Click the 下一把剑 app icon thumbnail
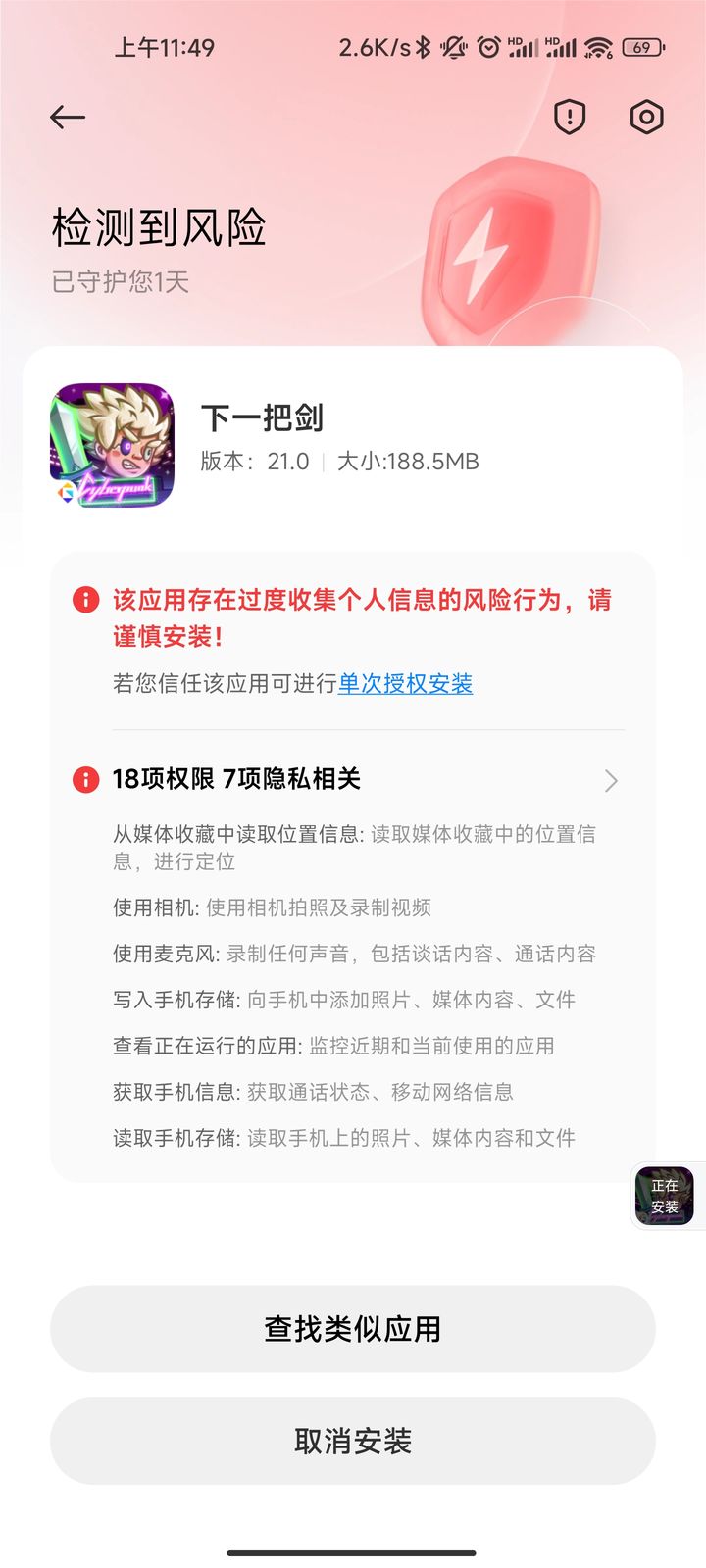 point(111,446)
